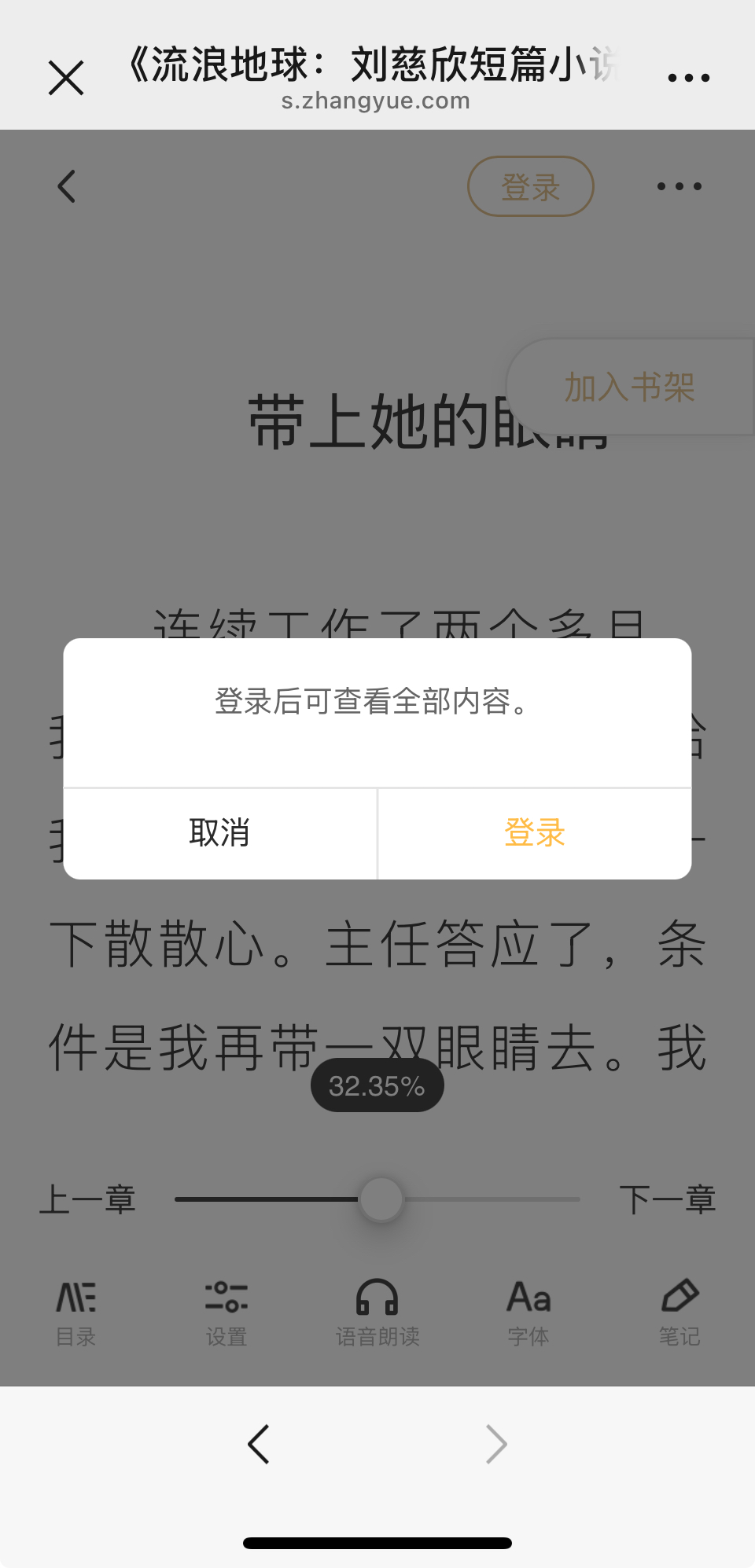Image resolution: width=755 pixels, height=1568 pixels.
Task: Go back with reader back arrow
Action: coord(68,186)
